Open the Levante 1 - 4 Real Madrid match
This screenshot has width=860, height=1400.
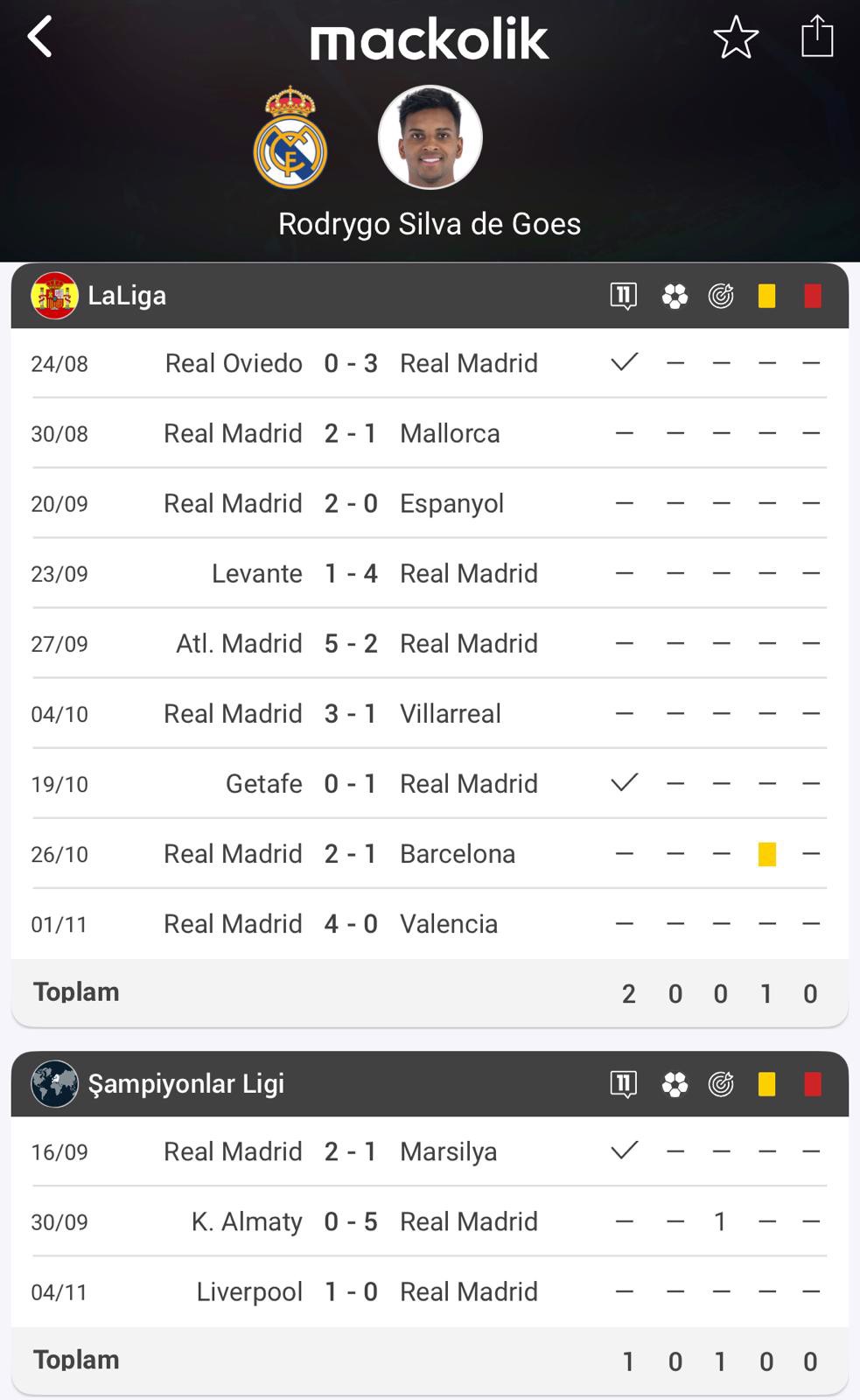click(x=351, y=573)
